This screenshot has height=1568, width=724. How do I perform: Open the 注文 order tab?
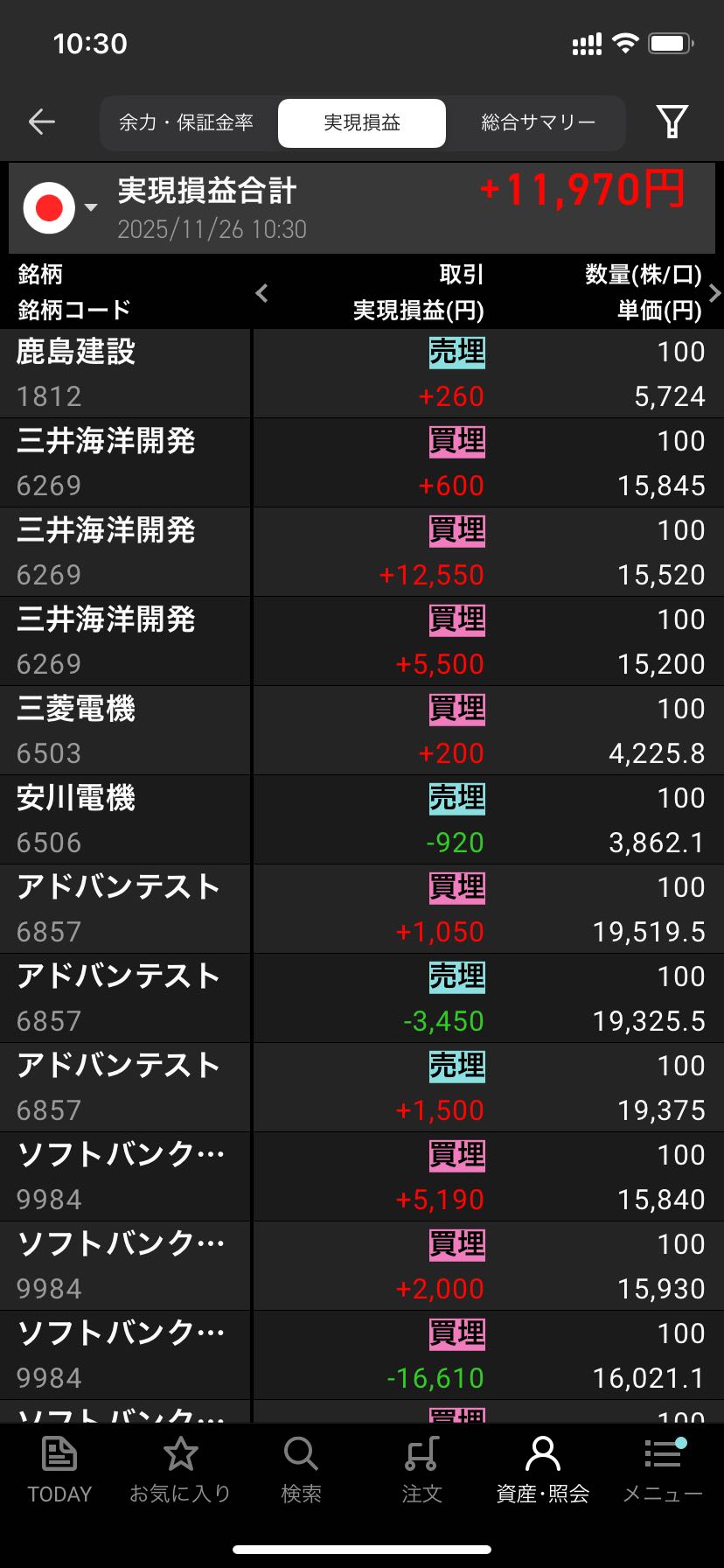click(x=421, y=1470)
